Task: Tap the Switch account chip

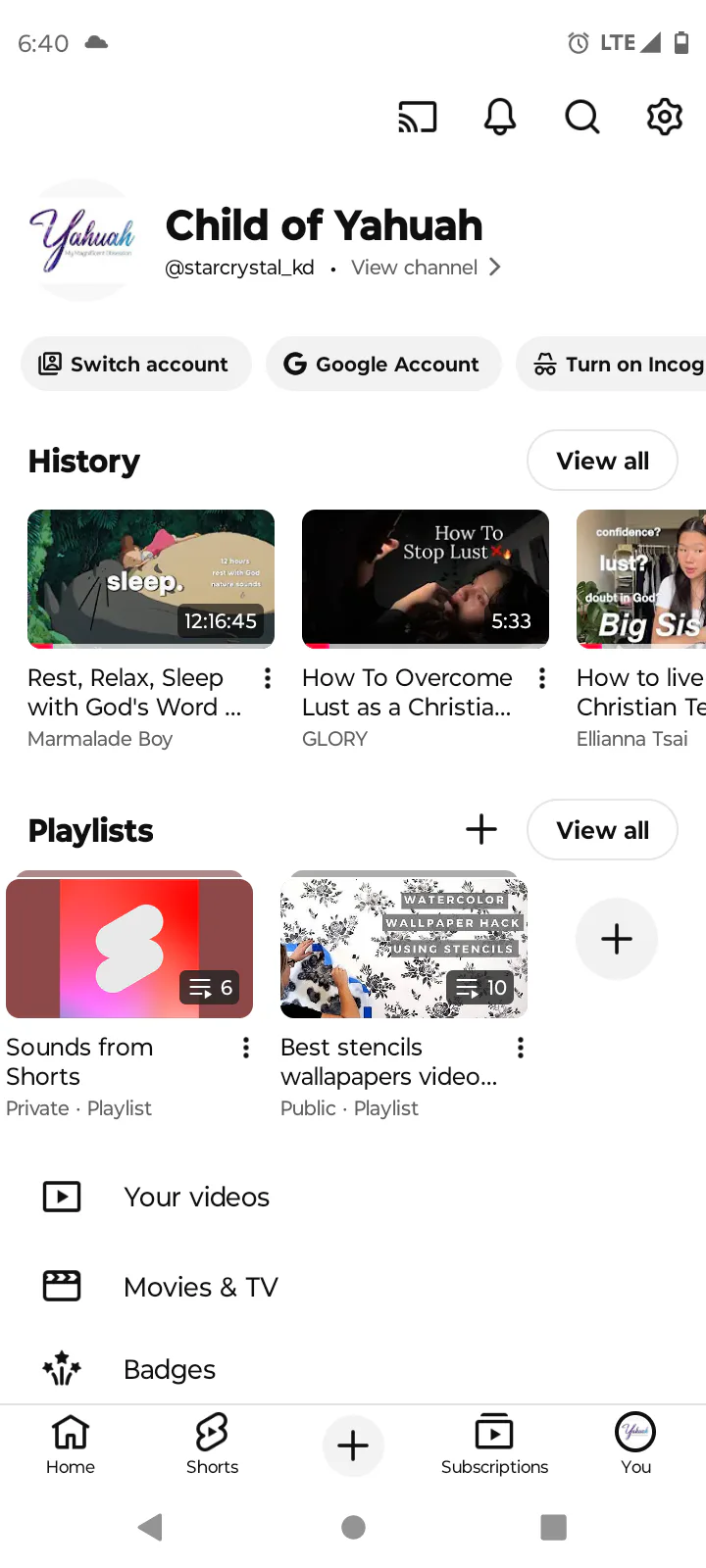Action: click(136, 364)
